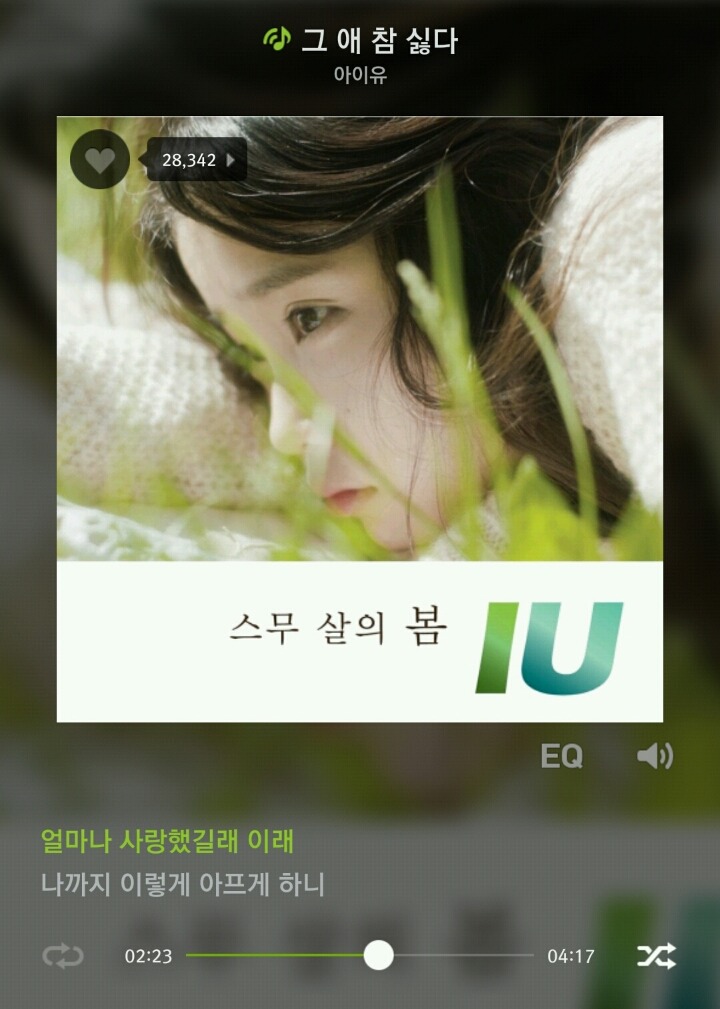This screenshot has height=1009, width=720.
Task: Tap the 스무 살의 봄 album cover
Action: (x=359, y=420)
